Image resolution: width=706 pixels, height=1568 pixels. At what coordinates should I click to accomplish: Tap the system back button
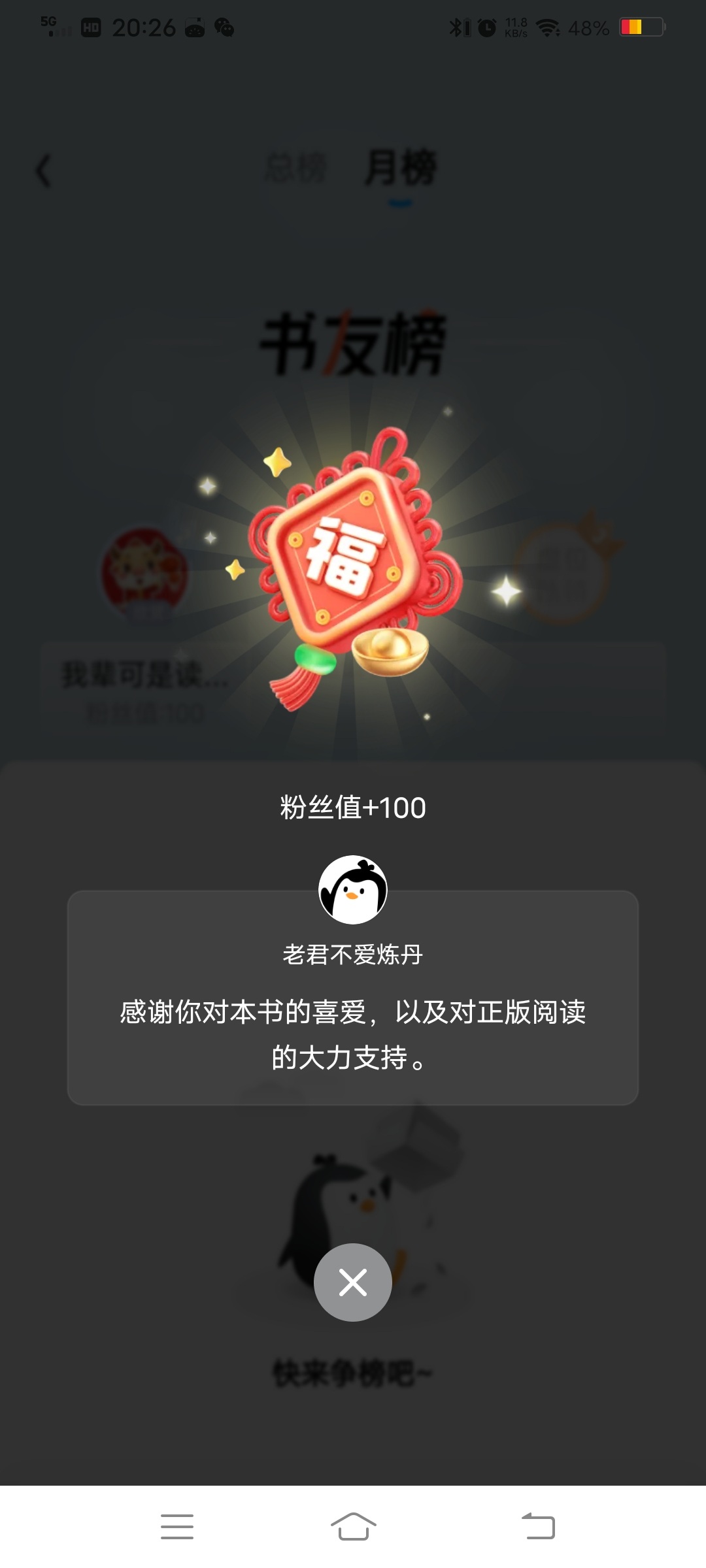538,1526
